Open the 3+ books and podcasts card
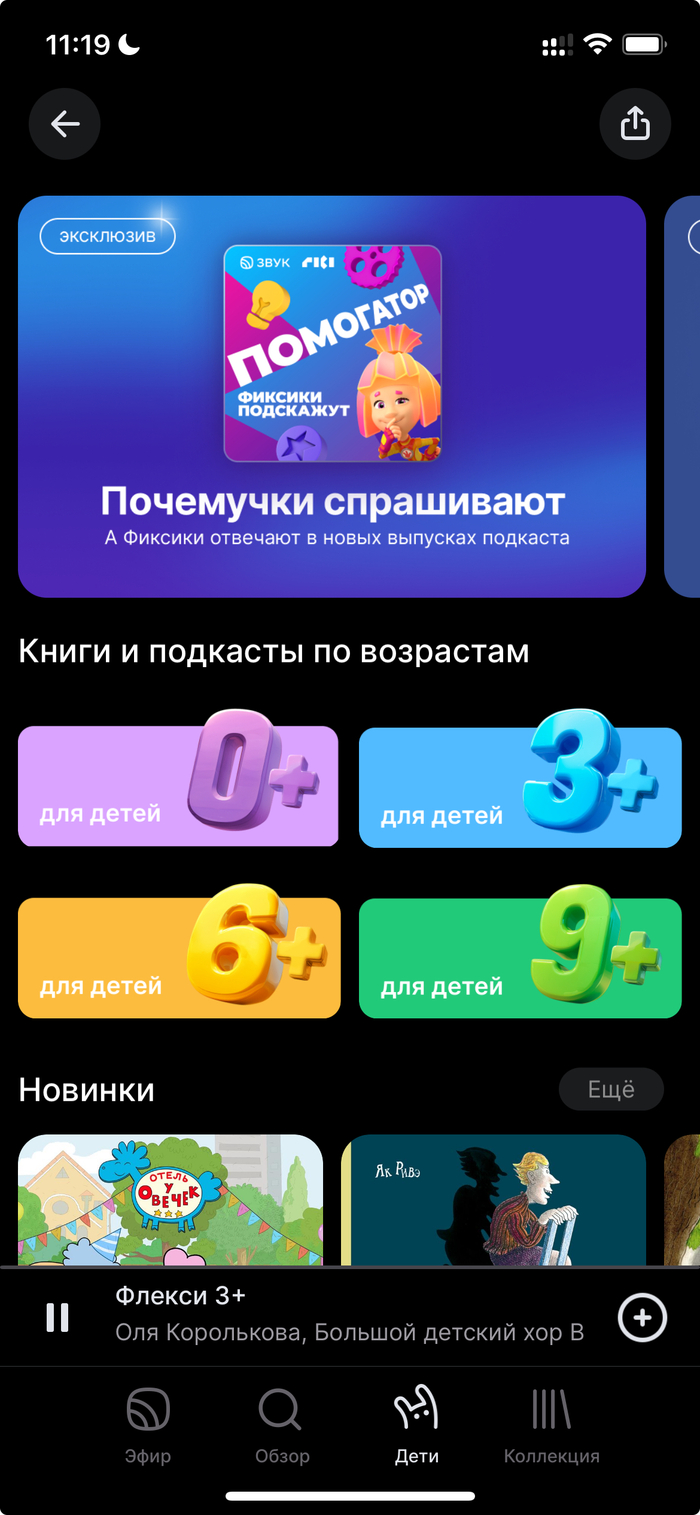The image size is (700, 1515). coord(519,788)
